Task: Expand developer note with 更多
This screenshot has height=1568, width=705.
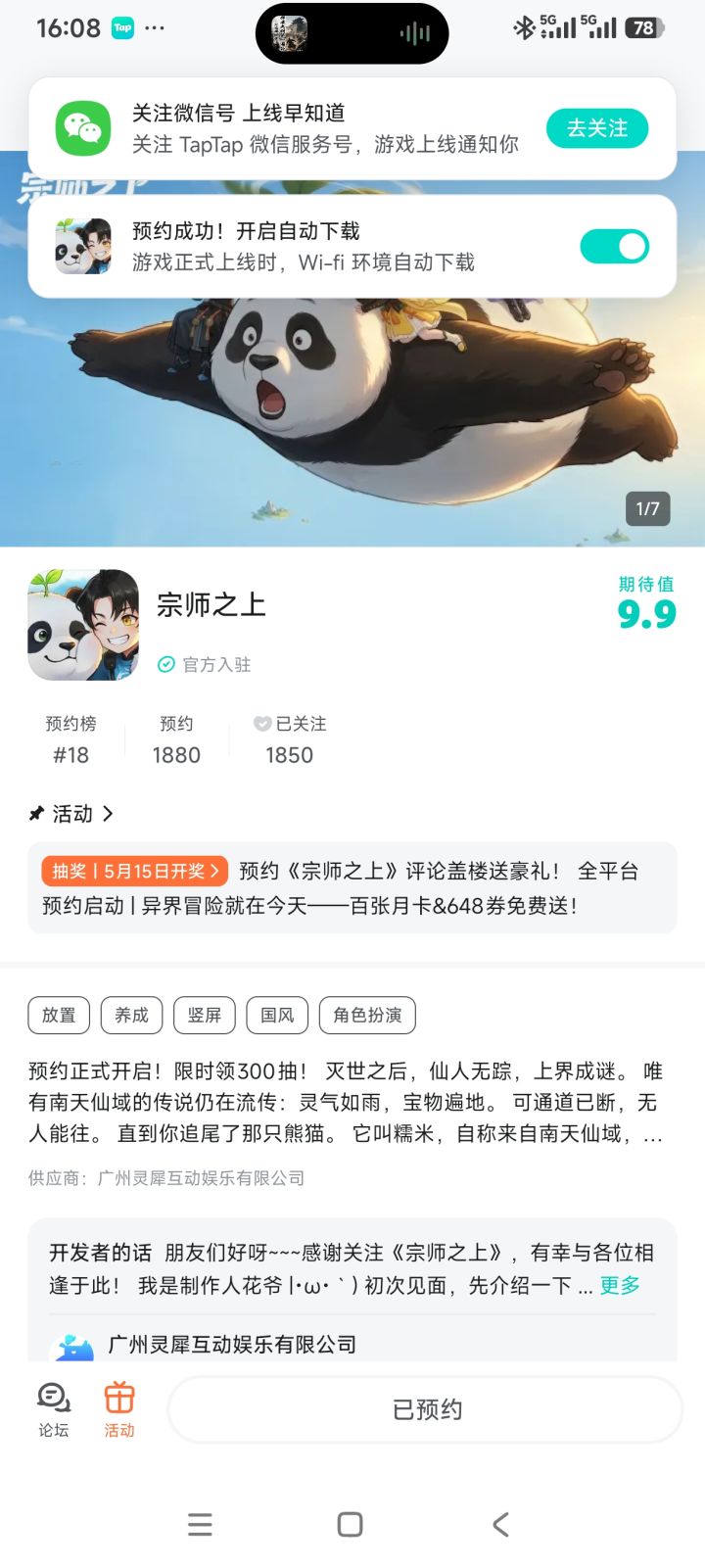Action: (618, 1284)
